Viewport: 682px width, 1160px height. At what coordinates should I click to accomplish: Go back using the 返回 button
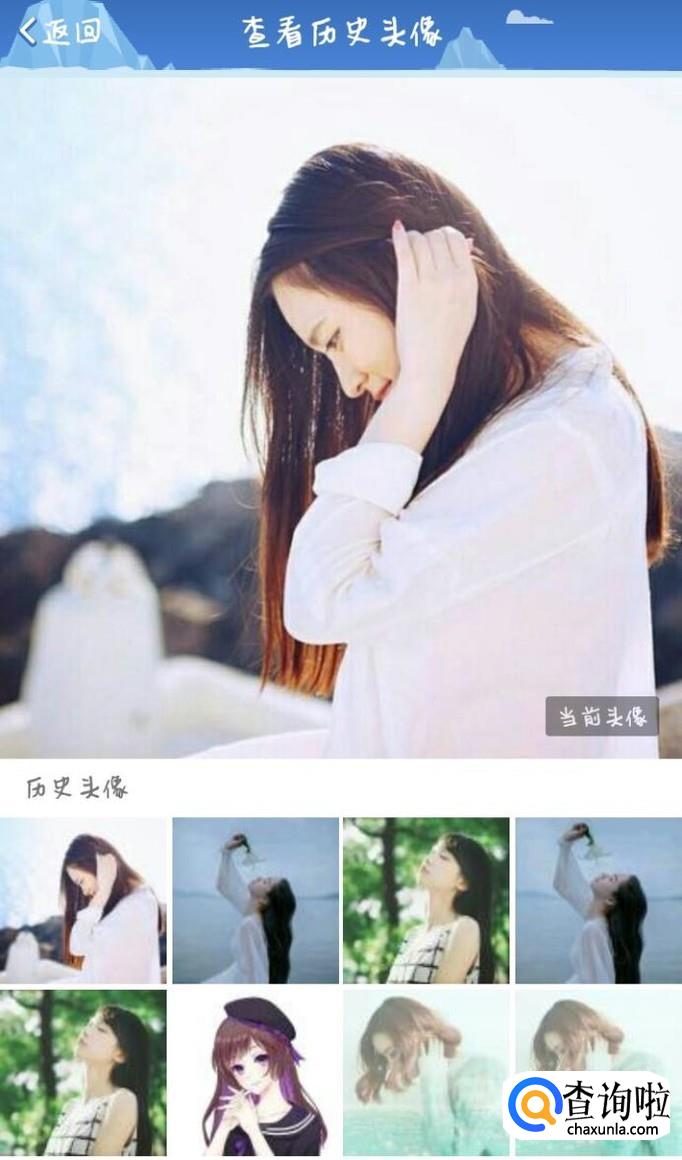pyautogui.click(x=60, y=32)
